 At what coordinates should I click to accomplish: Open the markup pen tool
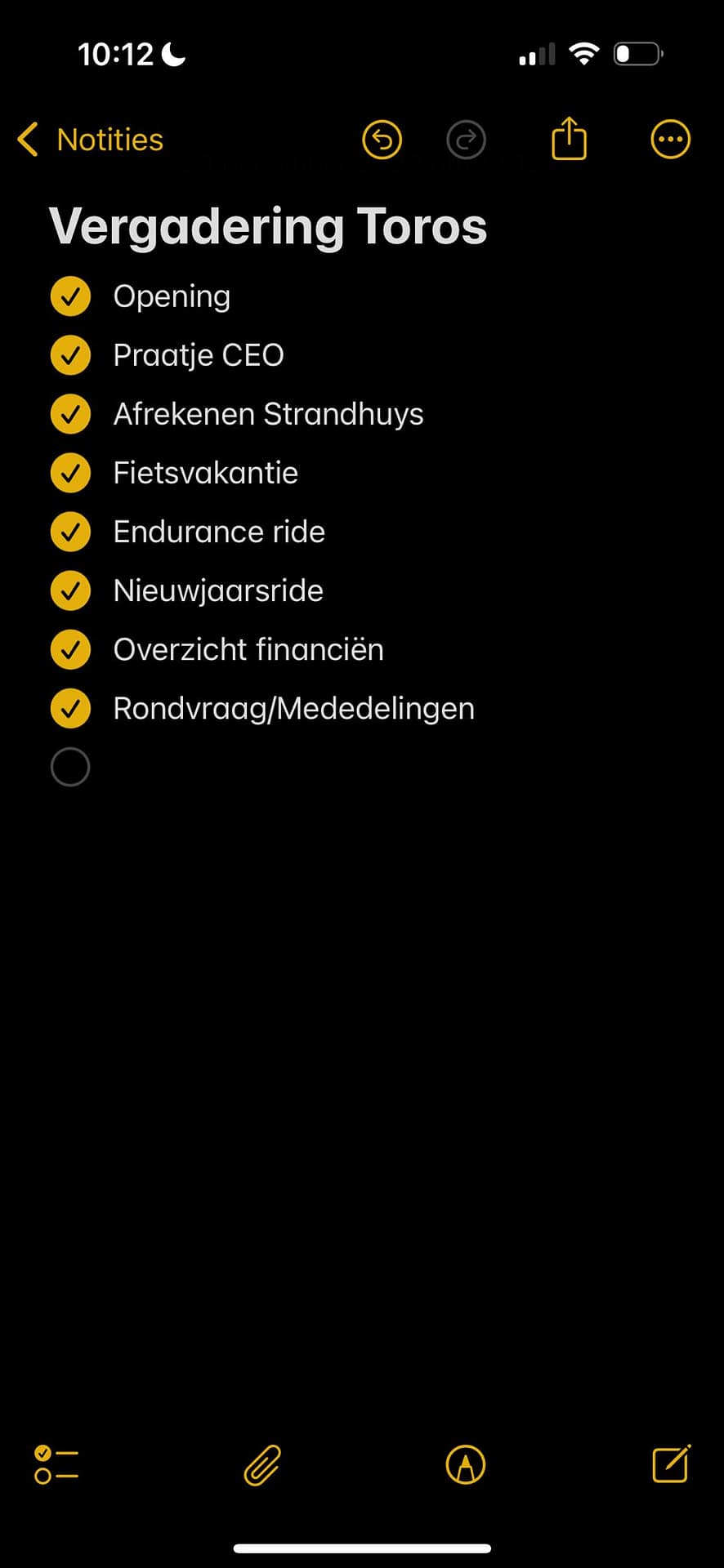(x=466, y=1464)
